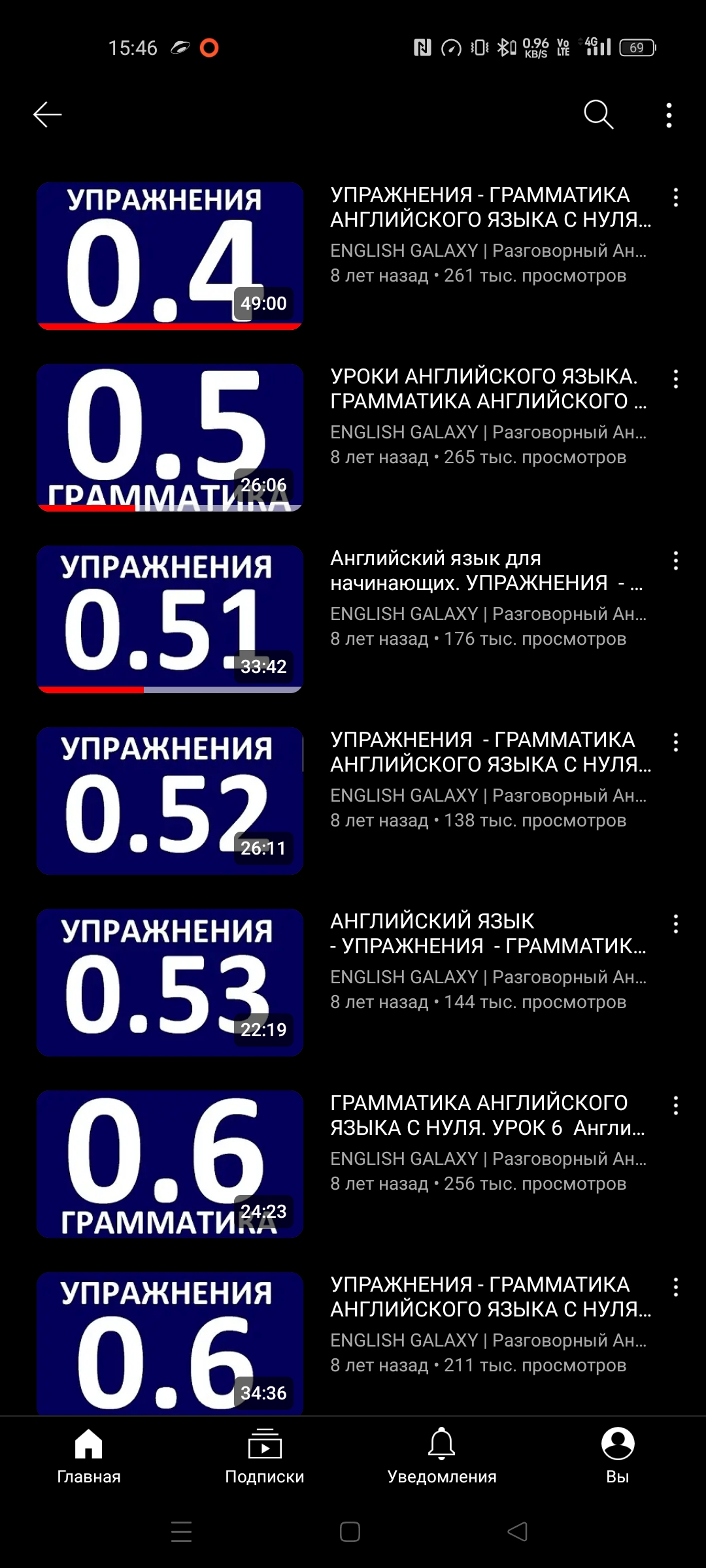Open the 0.5 ГРАММАТИКА video, 26:06
This screenshot has height=1568, width=706.
[170, 438]
